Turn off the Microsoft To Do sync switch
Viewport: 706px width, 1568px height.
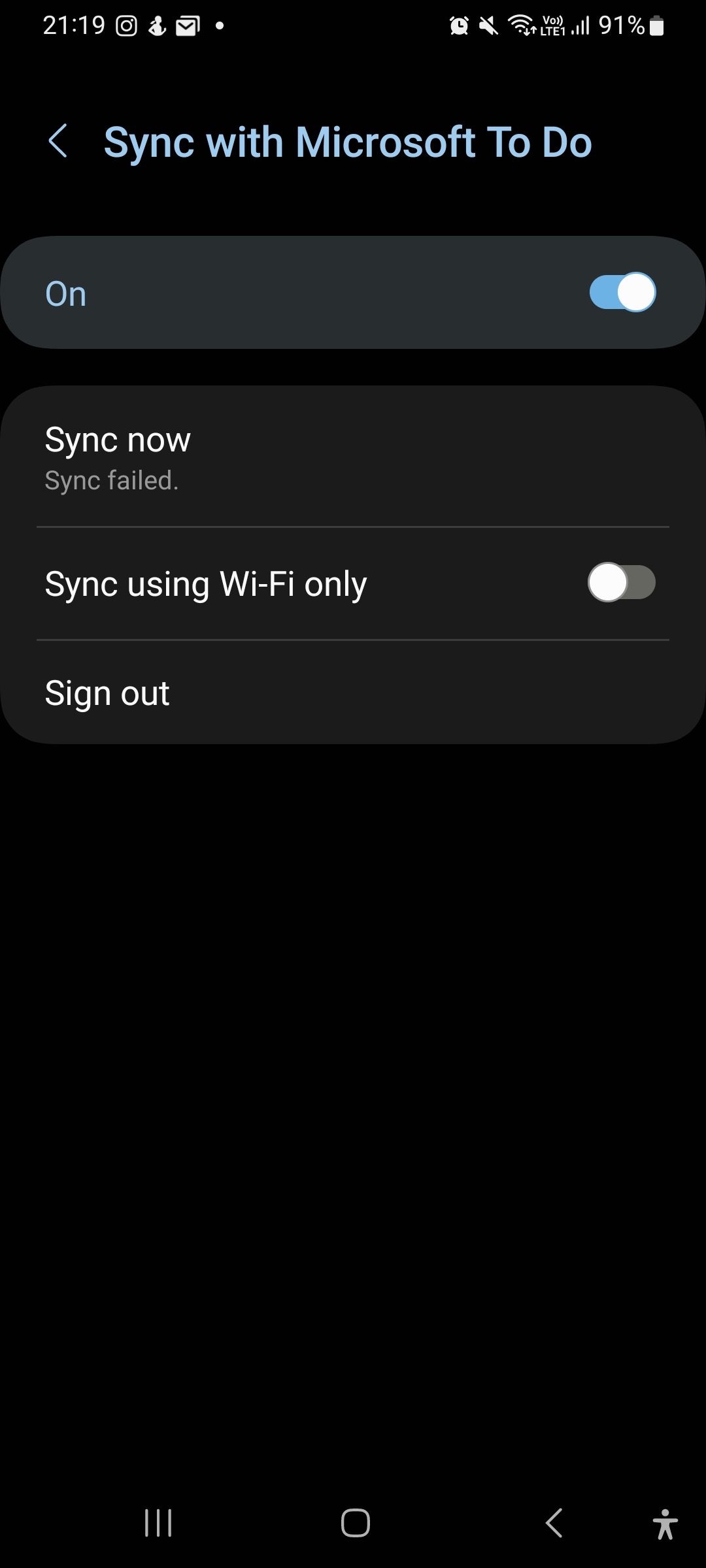(x=622, y=292)
